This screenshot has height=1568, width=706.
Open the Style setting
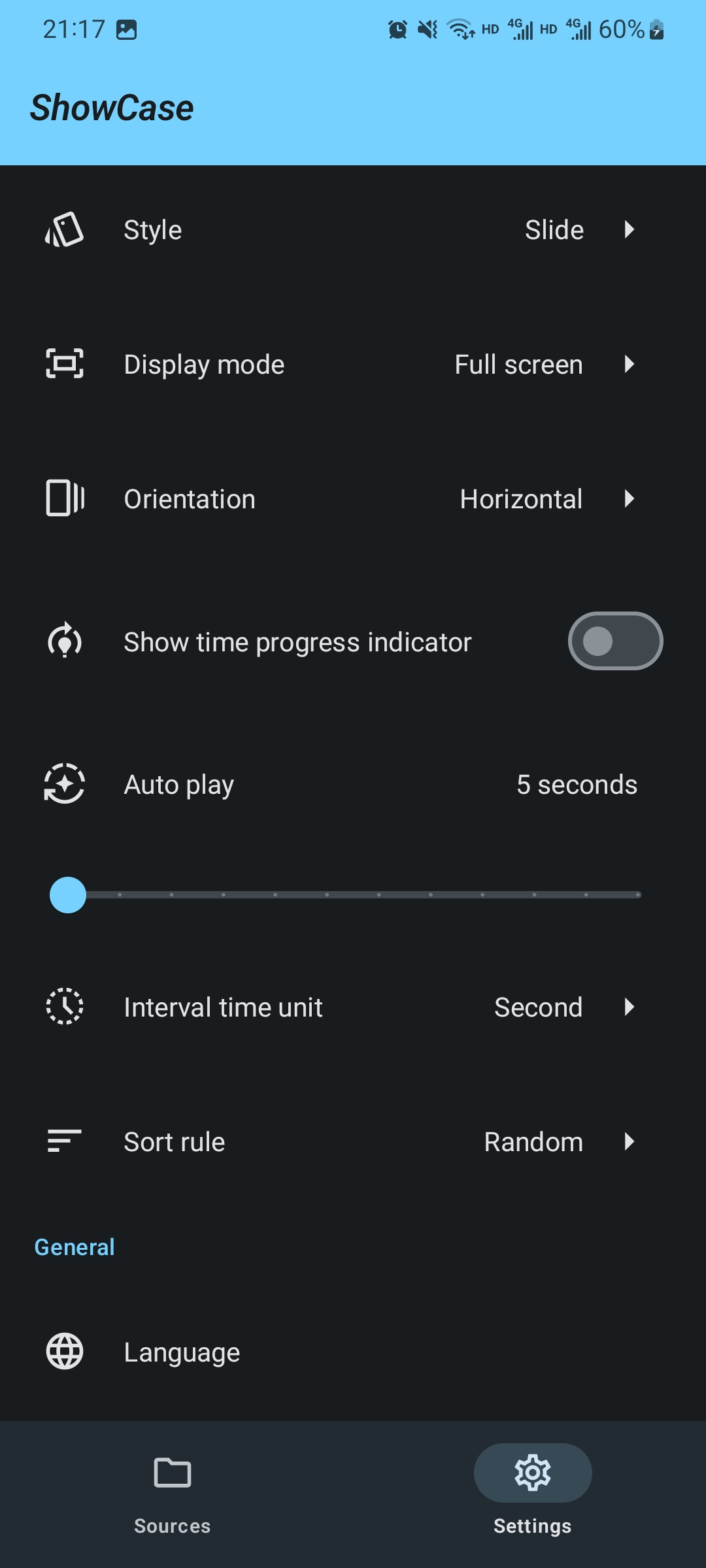point(353,230)
